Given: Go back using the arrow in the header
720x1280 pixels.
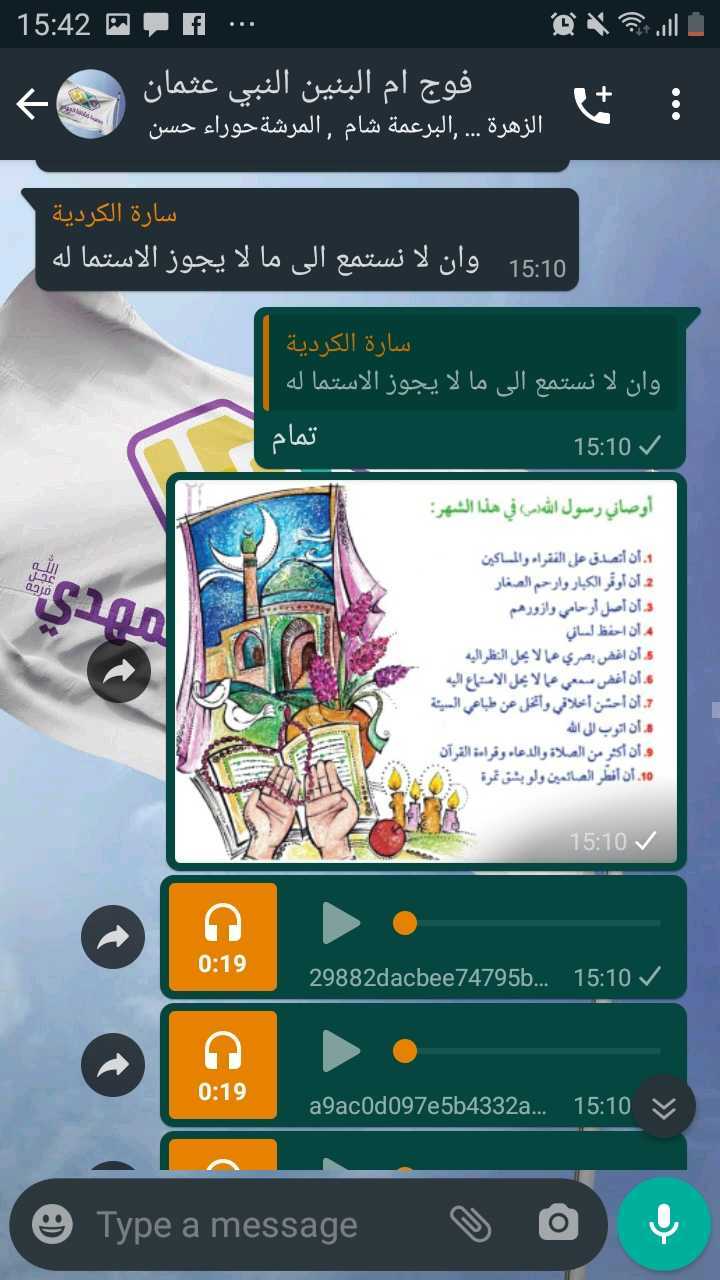Looking at the screenshot, I should [x=31, y=104].
